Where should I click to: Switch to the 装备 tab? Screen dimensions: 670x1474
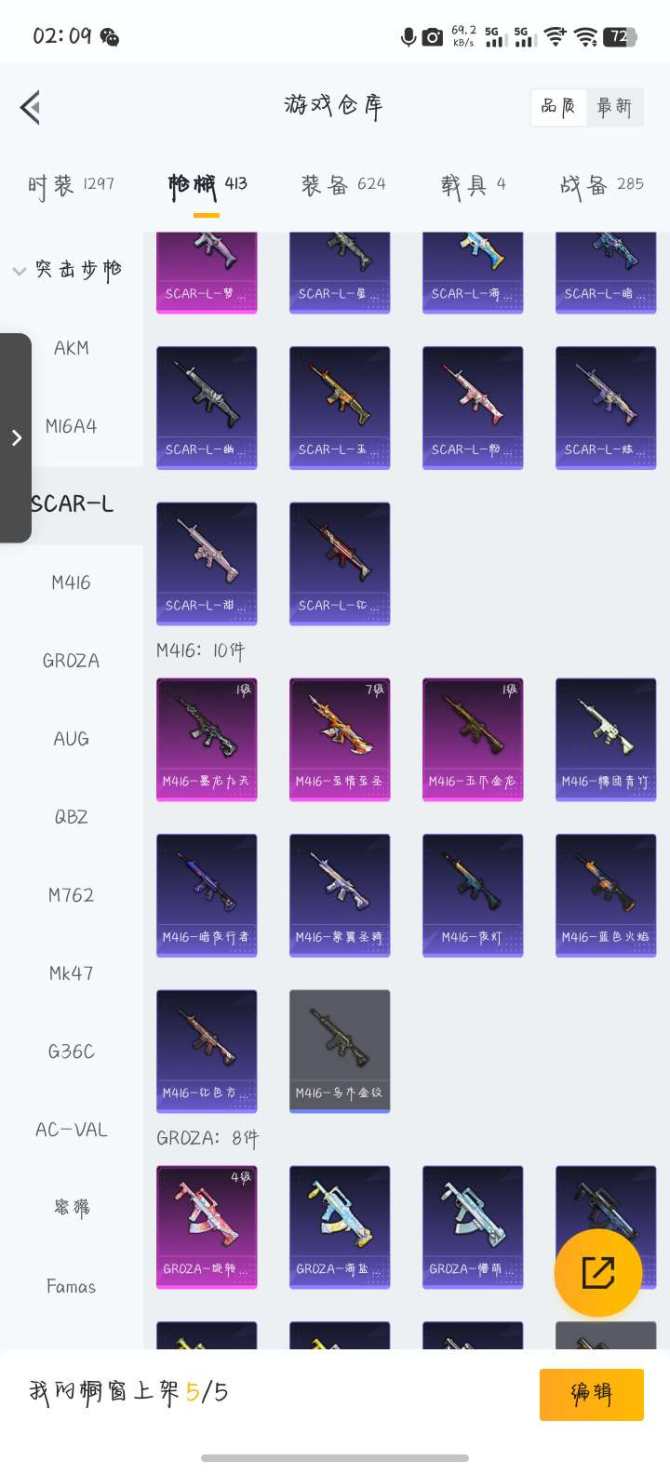click(x=343, y=185)
